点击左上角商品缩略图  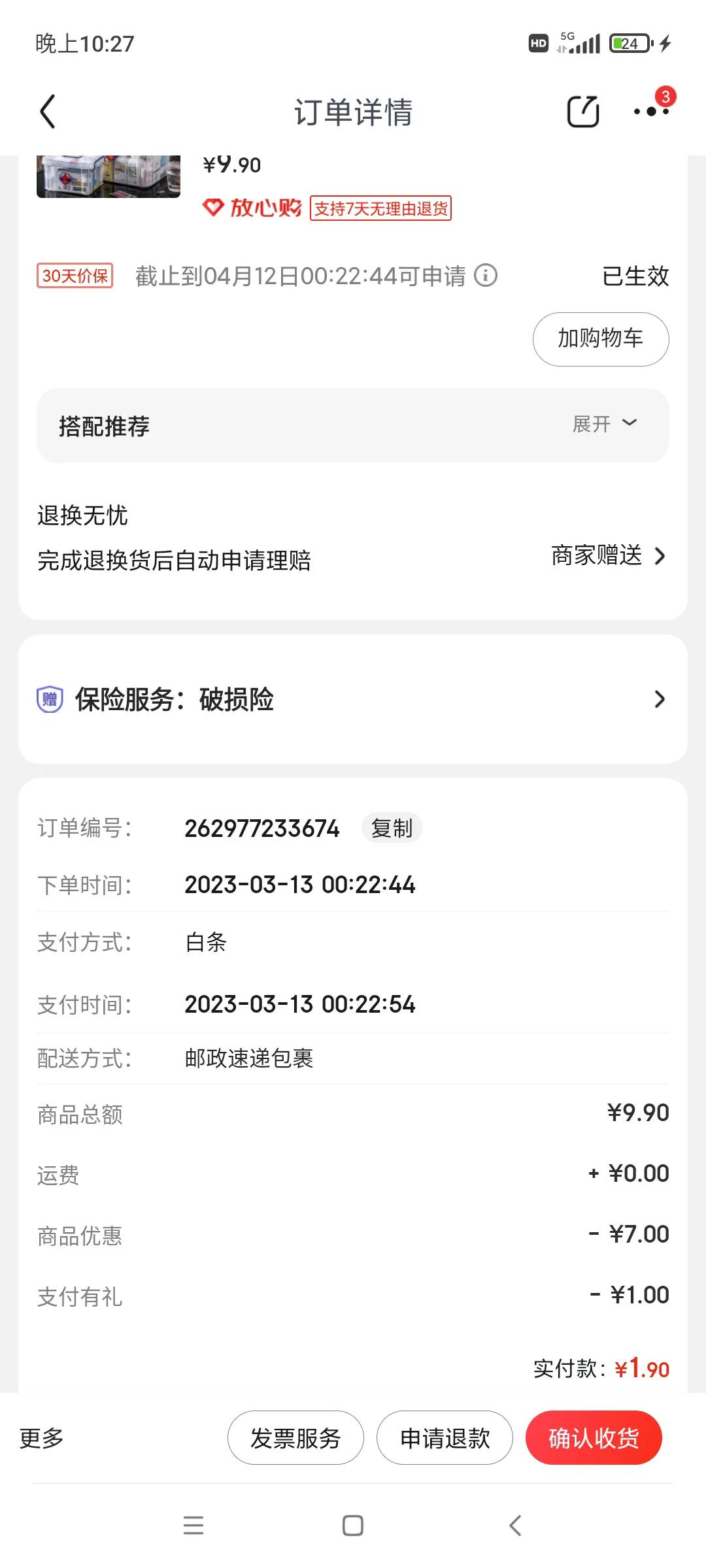[x=108, y=175]
